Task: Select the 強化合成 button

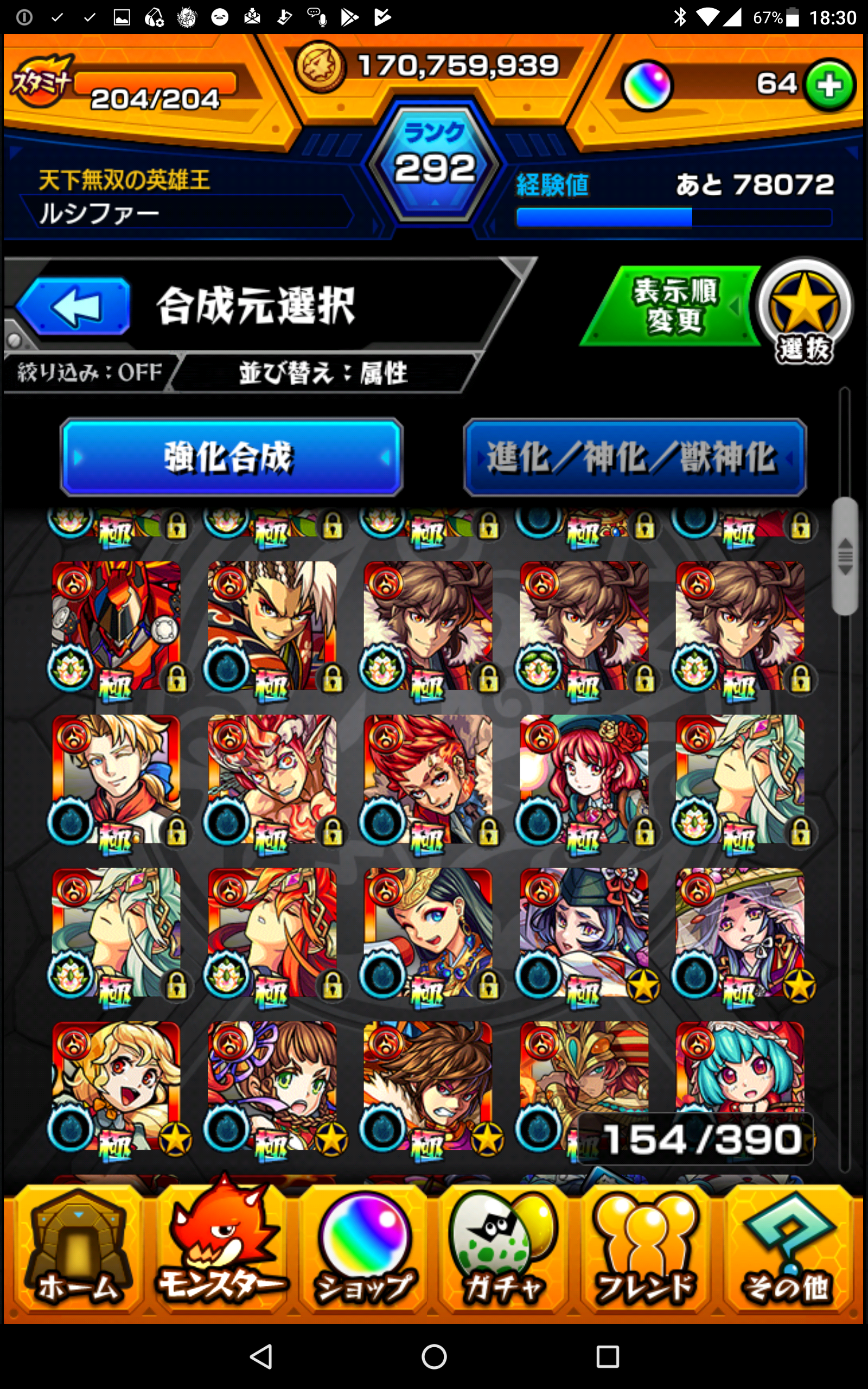Action: (231, 457)
